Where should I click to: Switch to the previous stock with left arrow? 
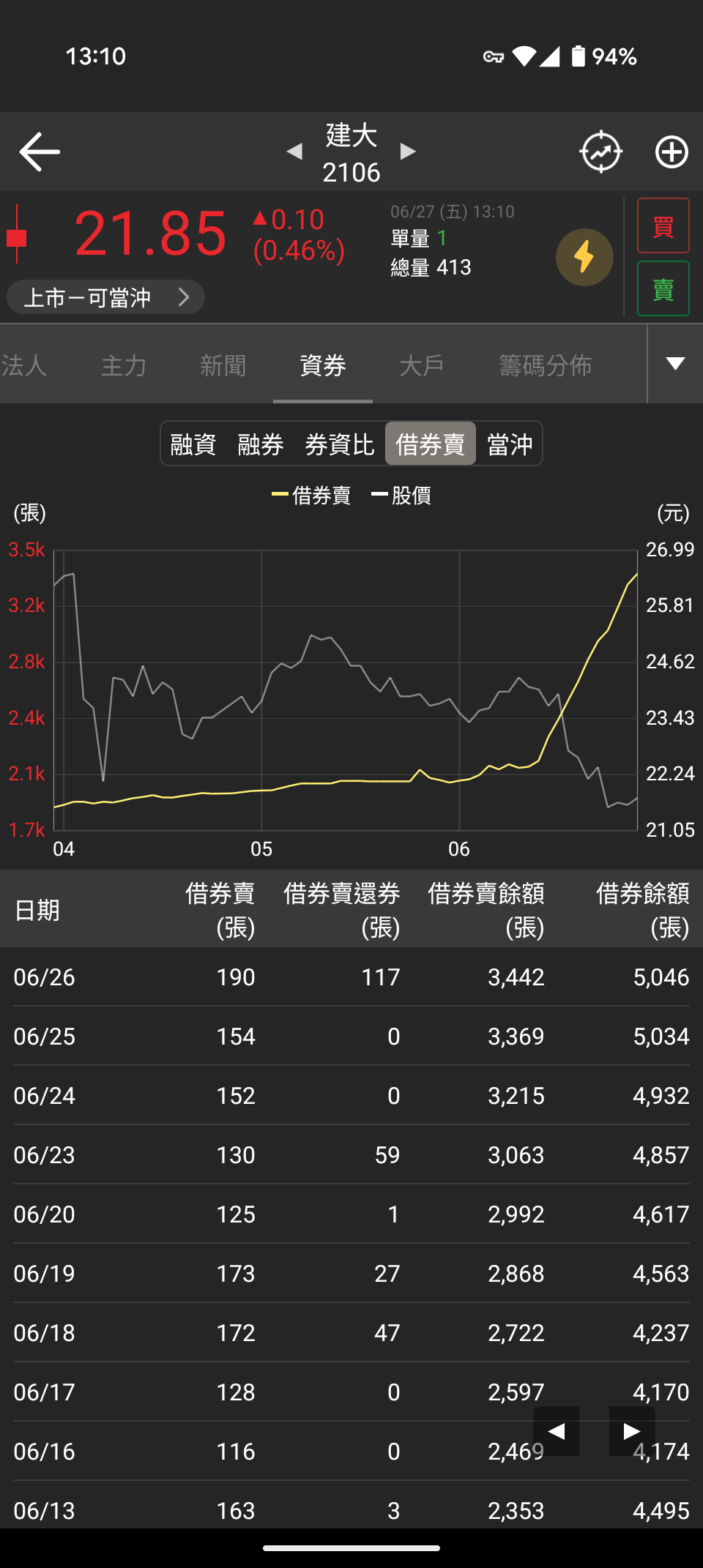[295, 152]
